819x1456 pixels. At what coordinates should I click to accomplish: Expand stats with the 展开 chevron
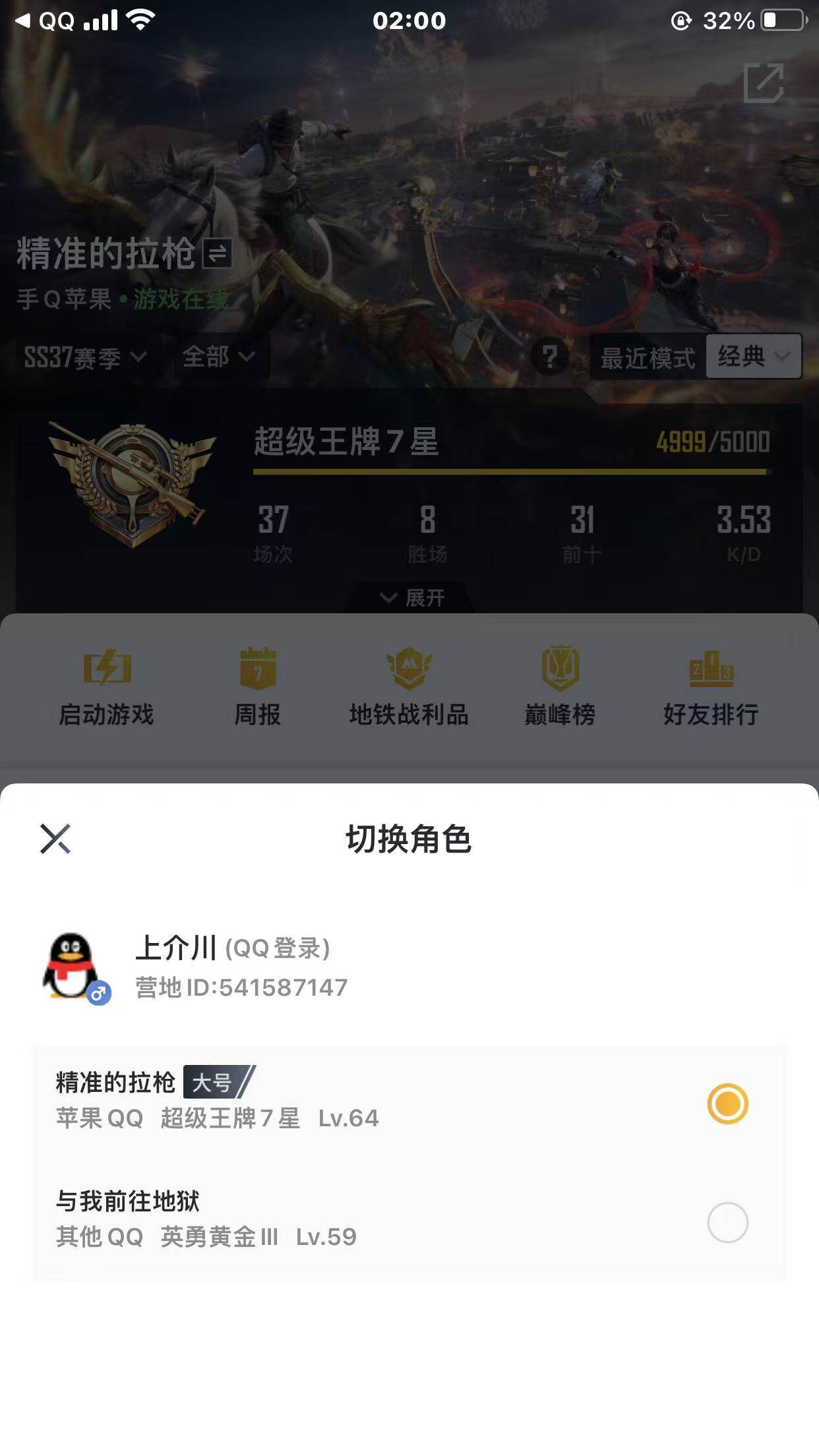click(409, 599)
